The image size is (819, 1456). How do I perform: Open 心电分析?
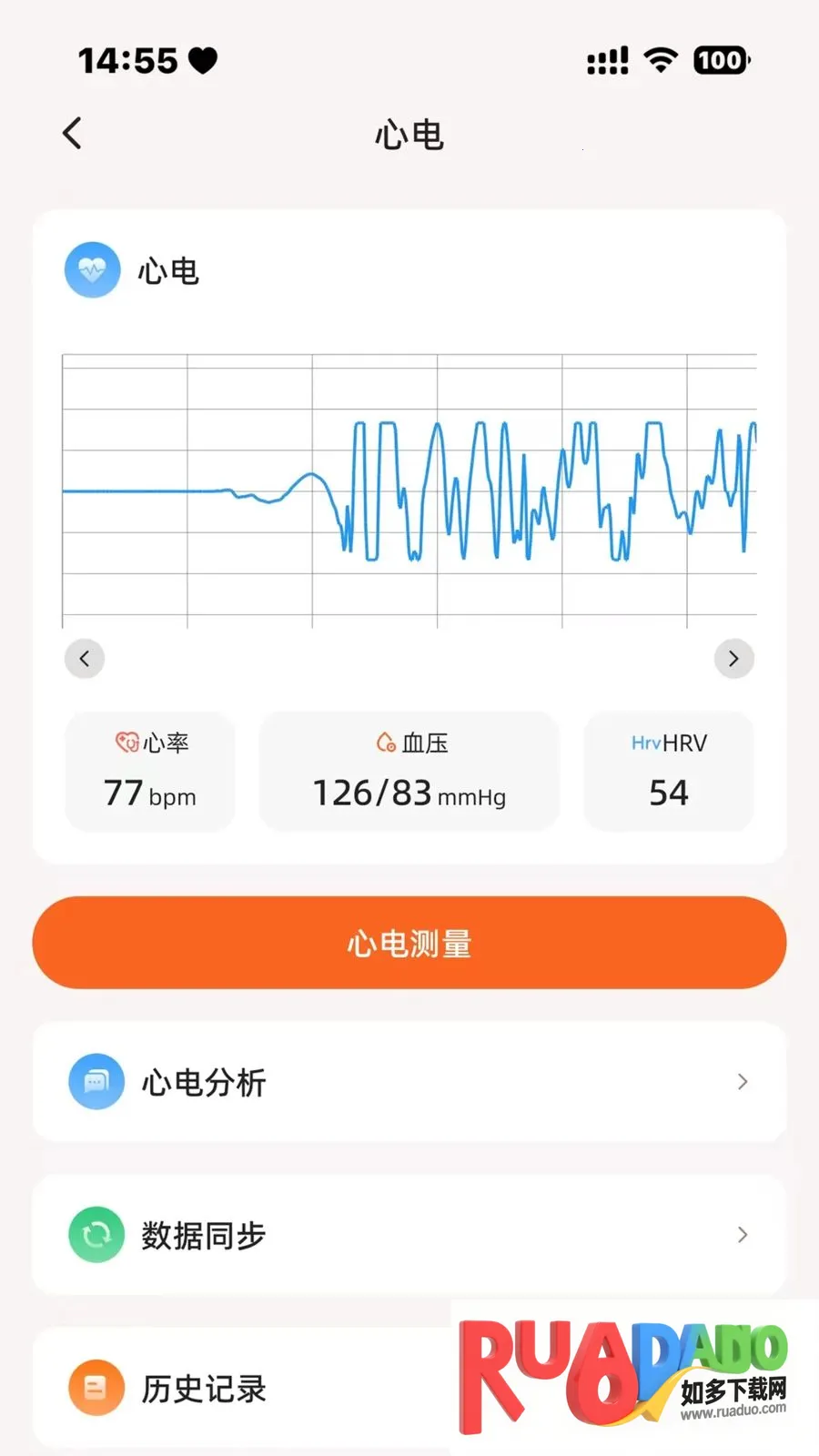click(409, 1082)
